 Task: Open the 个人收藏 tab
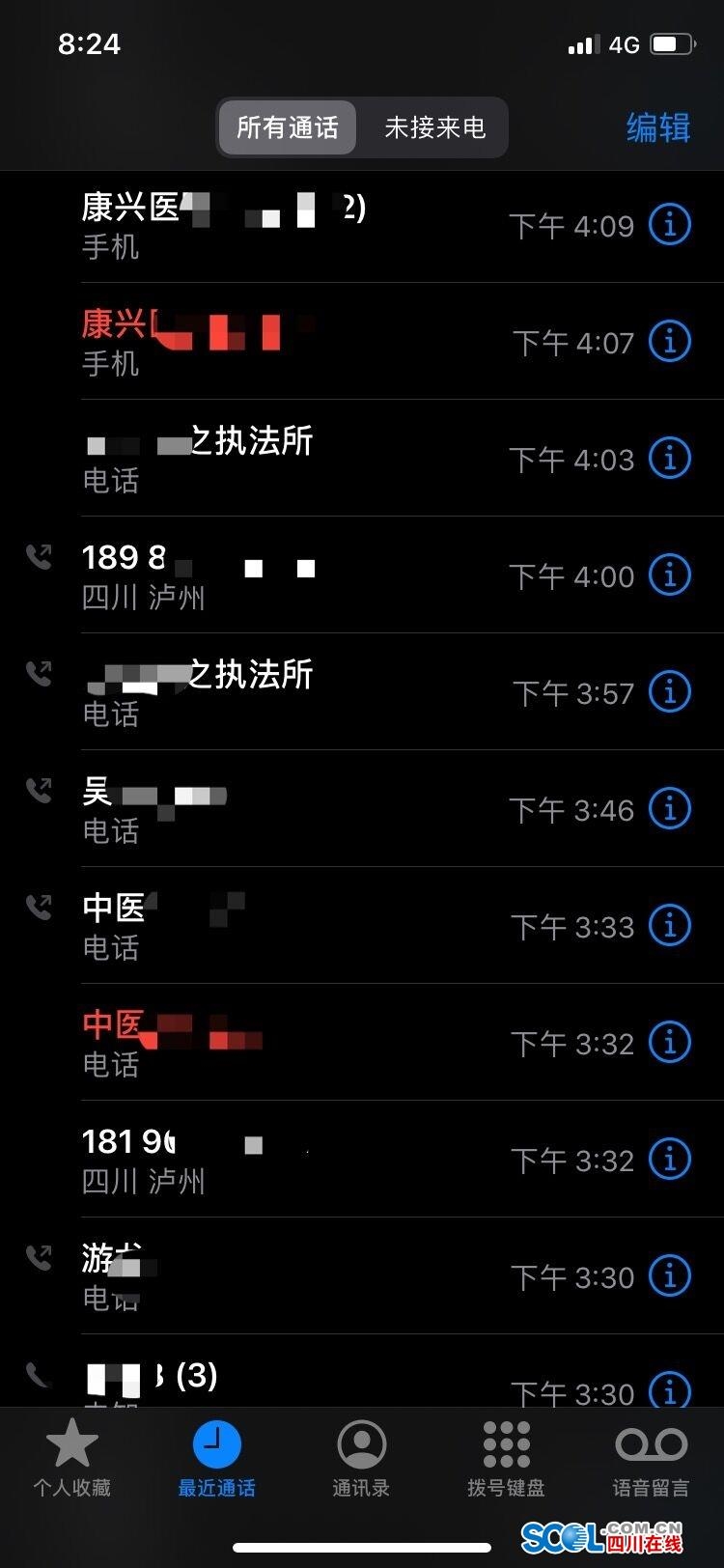coord(72,1458)
